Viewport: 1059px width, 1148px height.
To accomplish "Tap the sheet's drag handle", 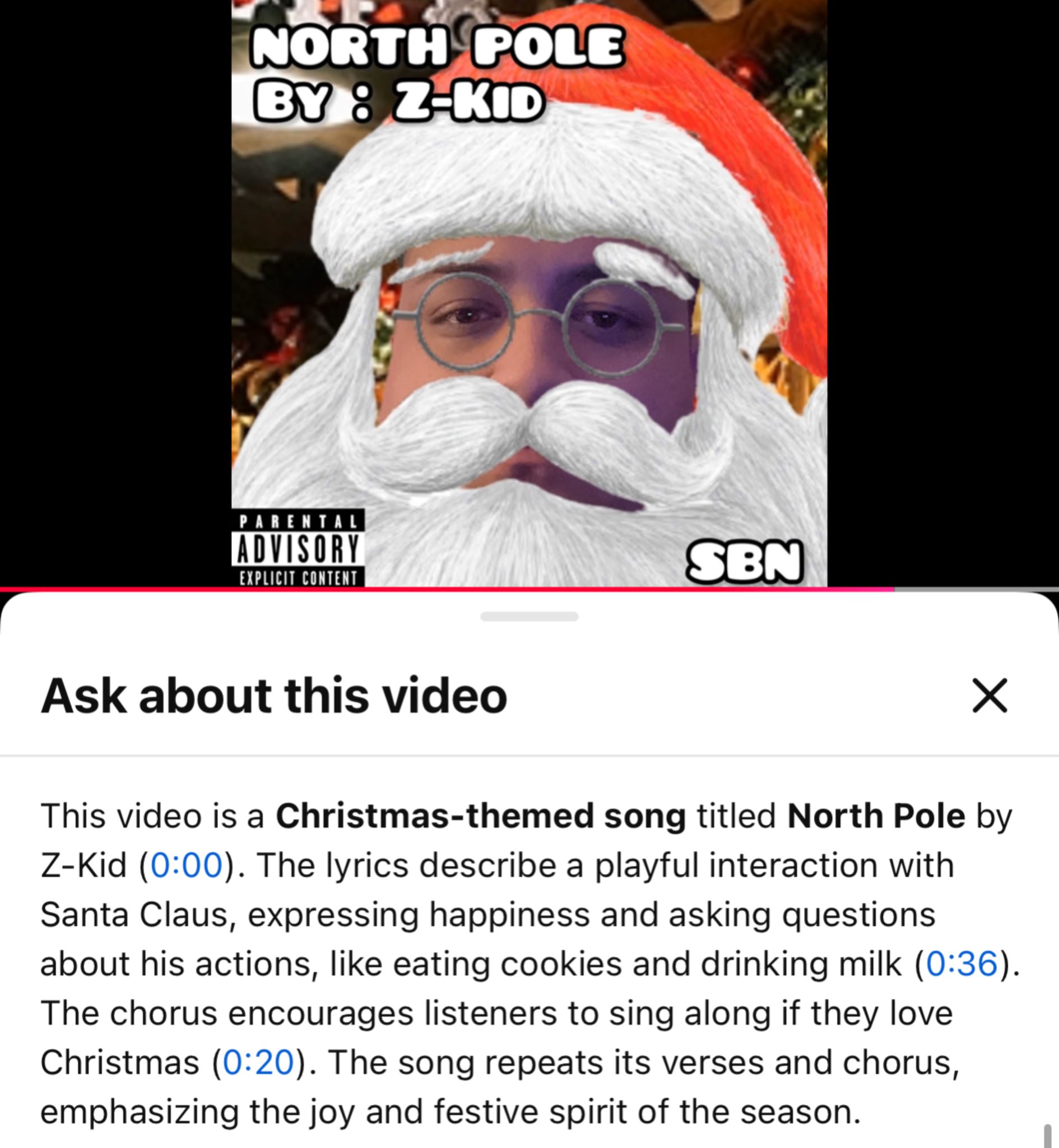I will pos(529,617).
